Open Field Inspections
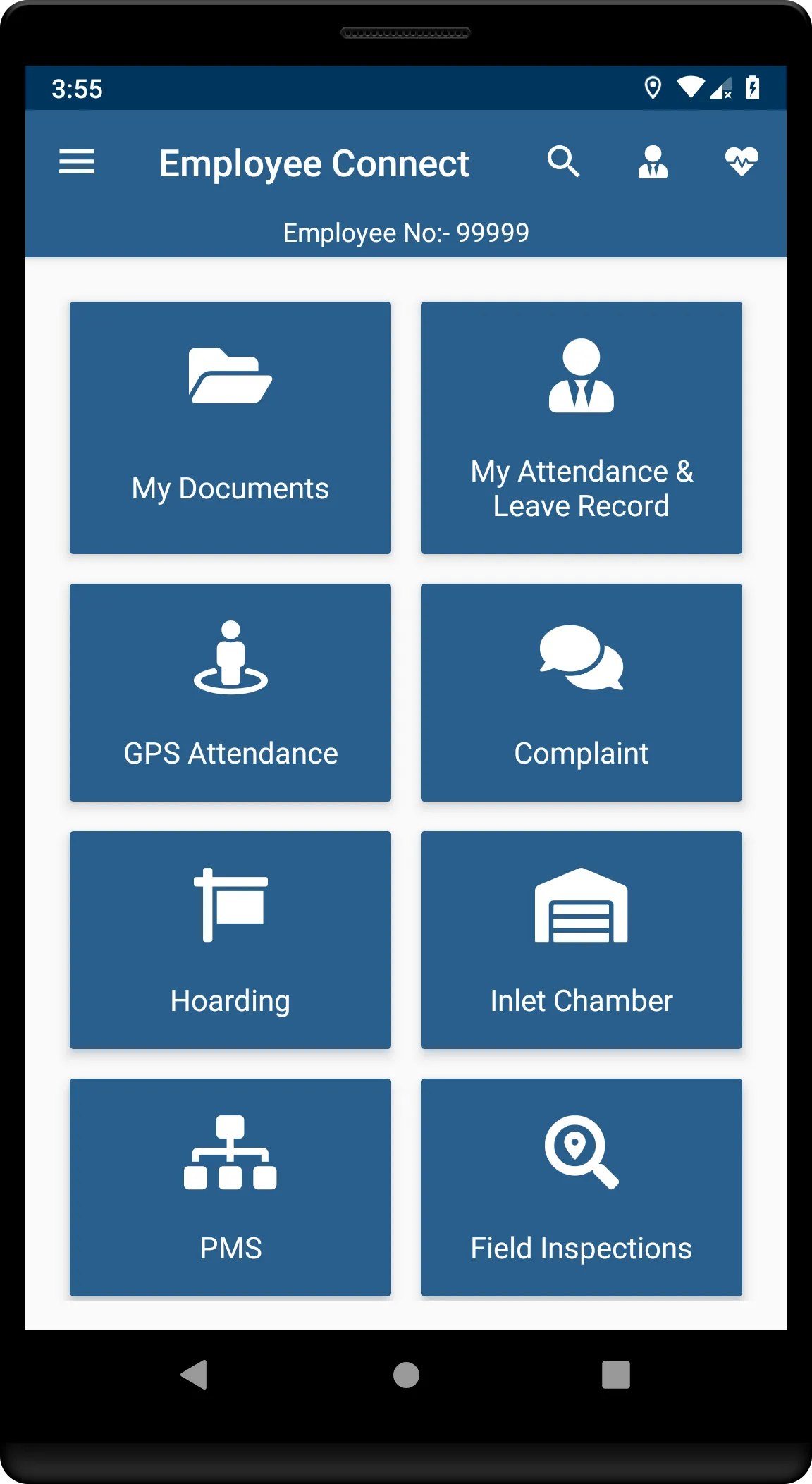Screen dimensions: 812x1484 [x=582, y=1187]
